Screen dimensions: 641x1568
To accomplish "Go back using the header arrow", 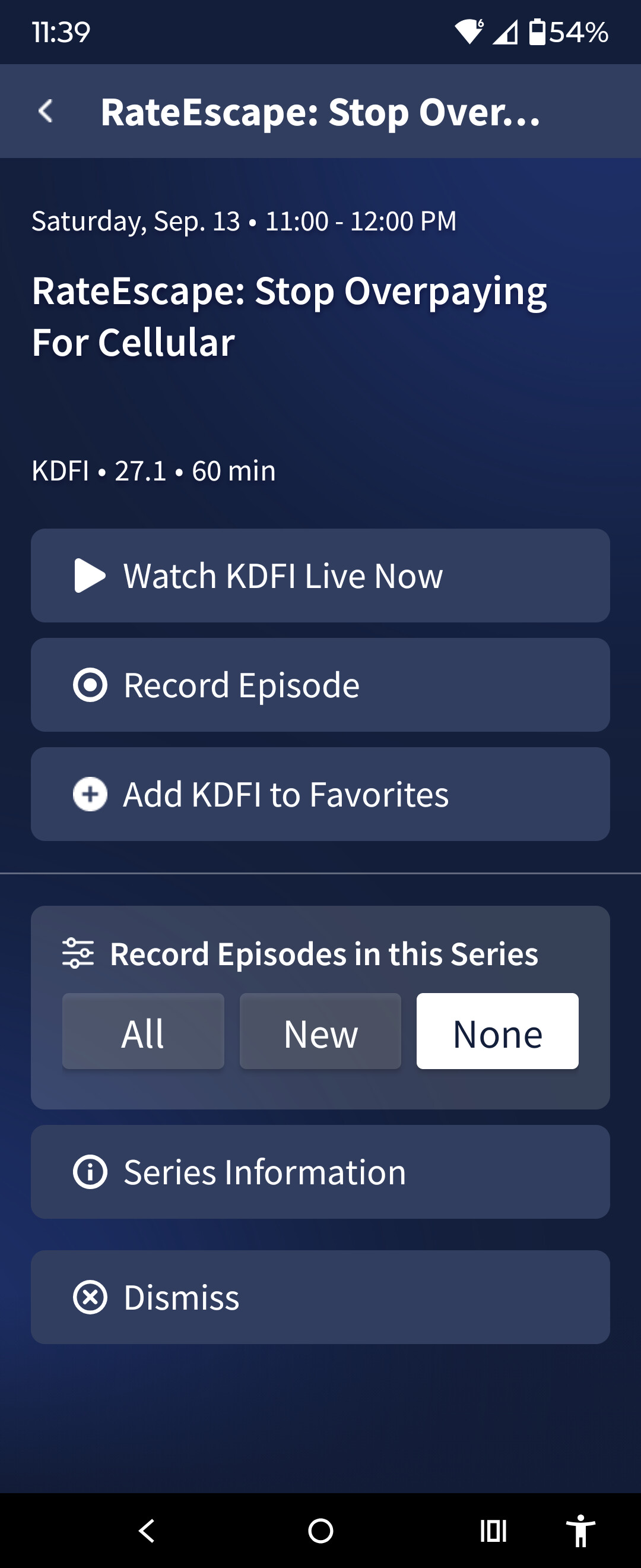I will [46, 112].
